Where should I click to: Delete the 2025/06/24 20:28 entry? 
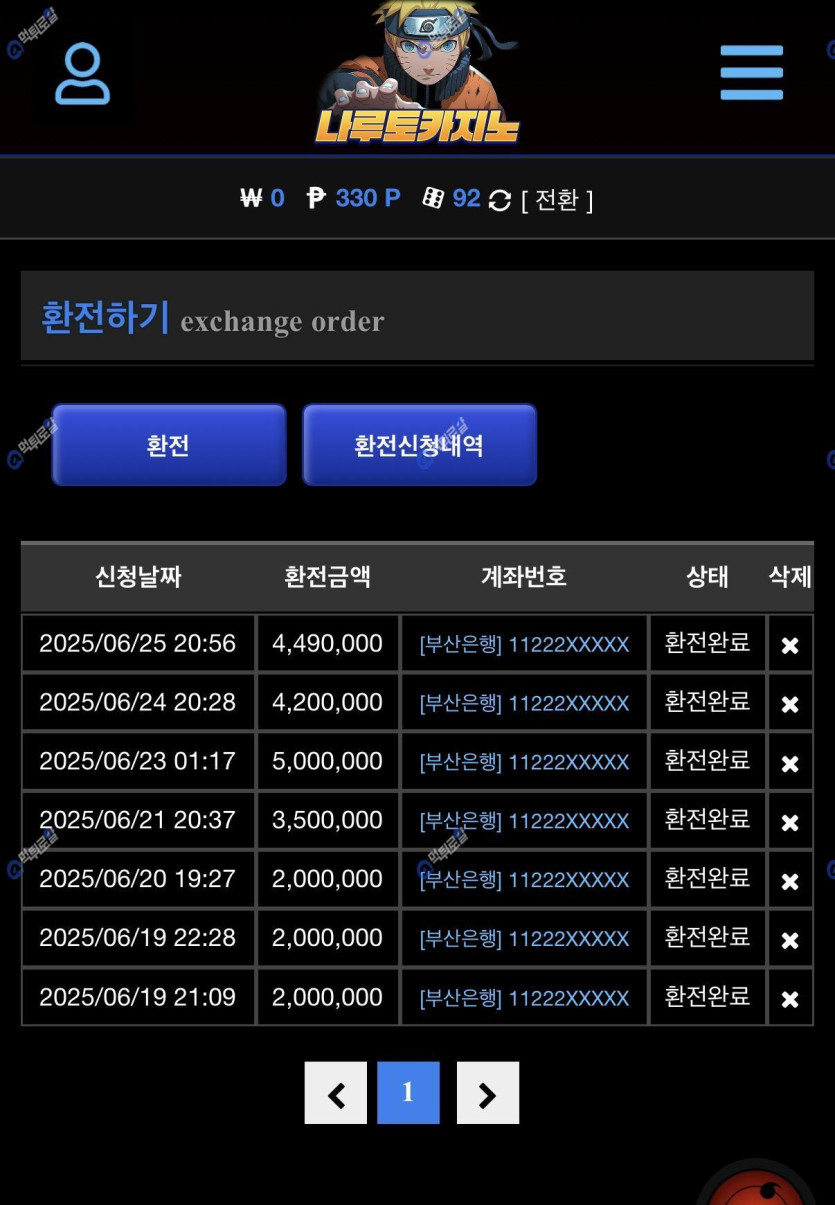(x=790, y=704)
